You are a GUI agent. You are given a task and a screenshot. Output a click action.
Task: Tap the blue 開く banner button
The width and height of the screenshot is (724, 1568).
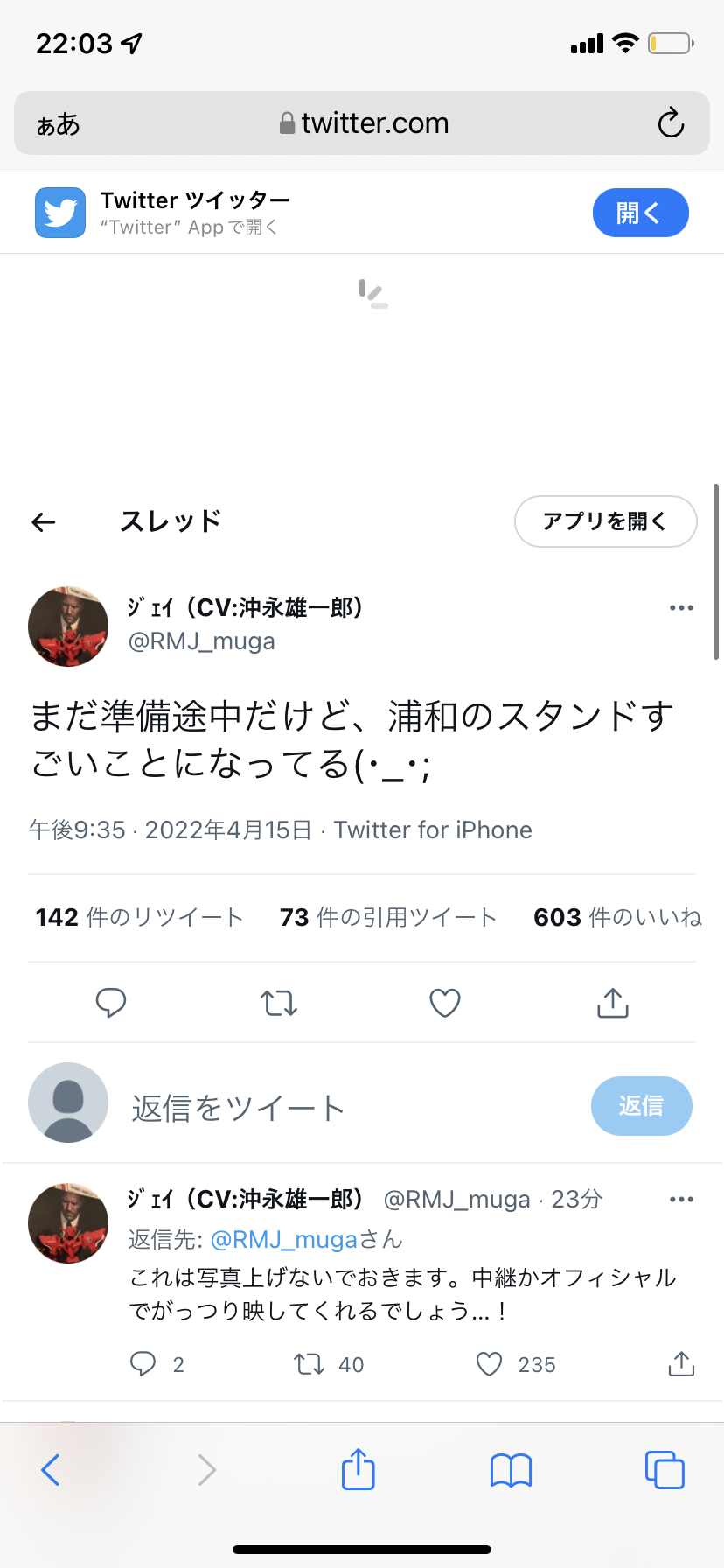pos(640,213)
